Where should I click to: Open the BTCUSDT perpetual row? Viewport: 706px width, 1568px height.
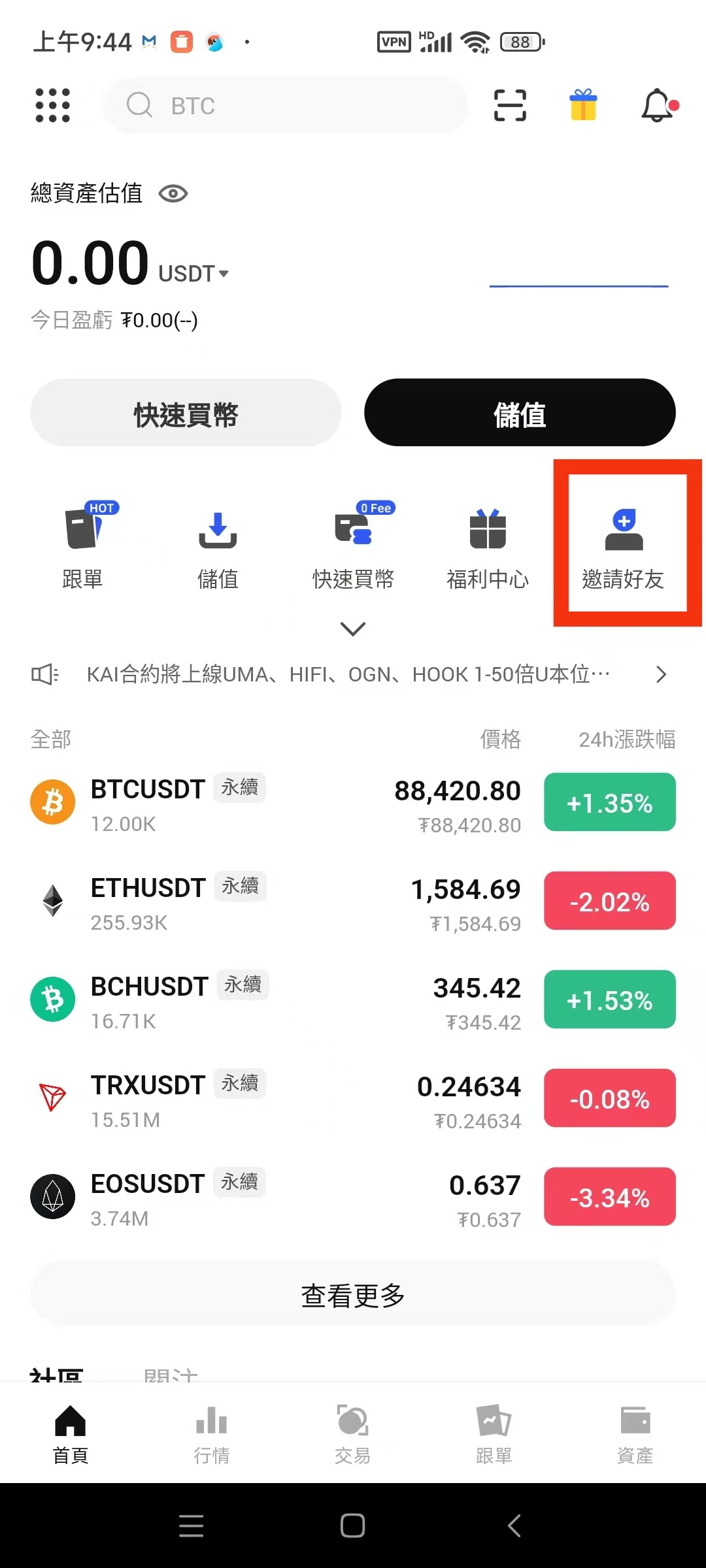pyautogui.click(x=353, y=804)
